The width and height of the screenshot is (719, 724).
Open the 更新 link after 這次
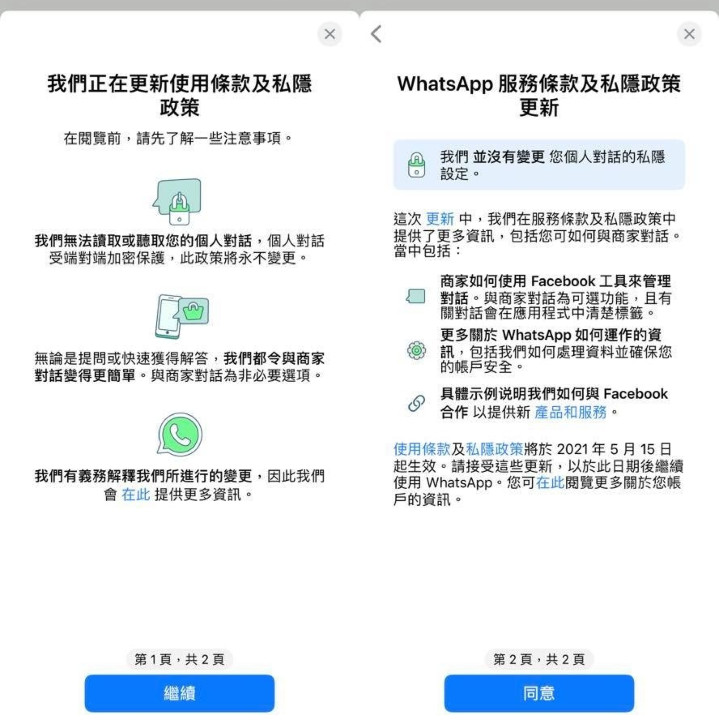[440, 219]
